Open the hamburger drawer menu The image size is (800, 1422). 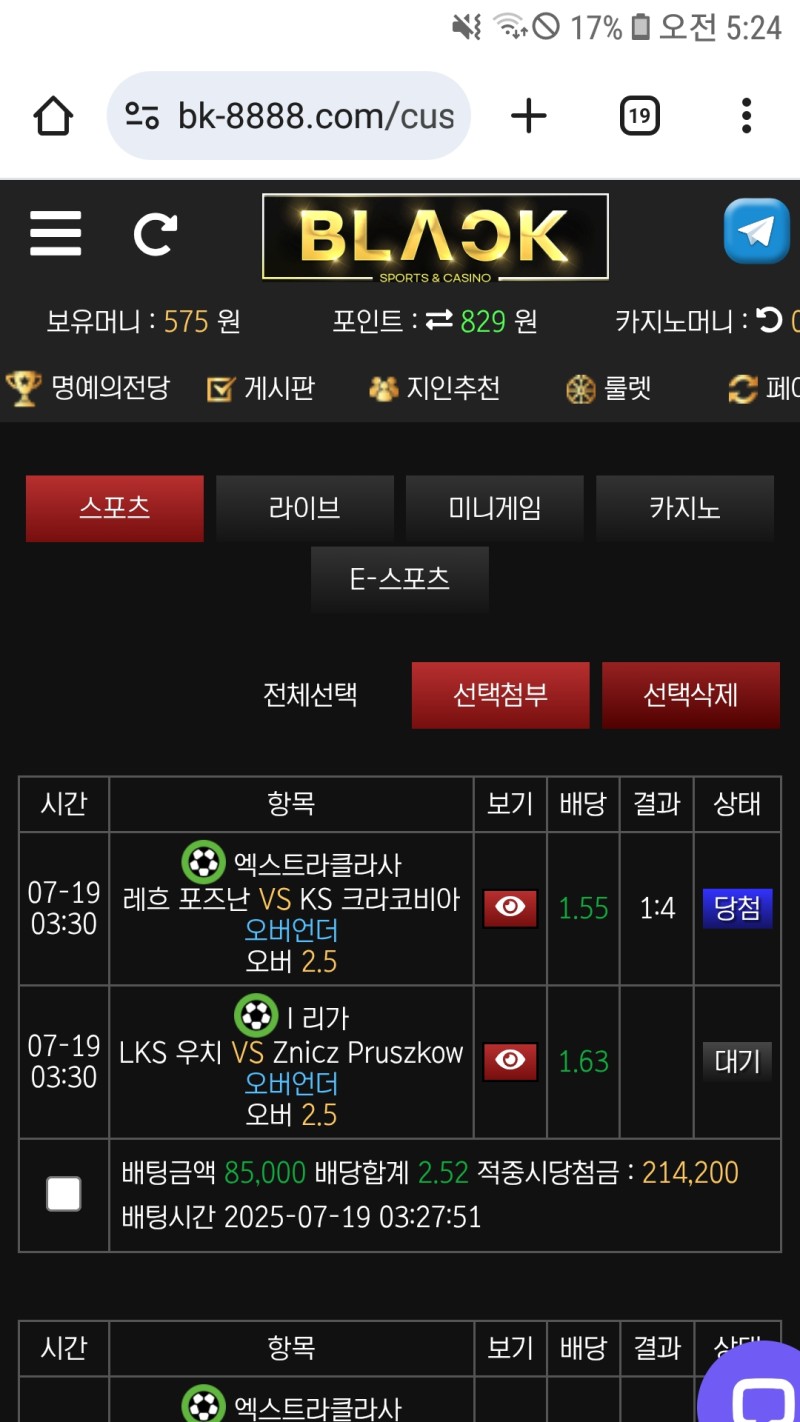click(55, 233)
